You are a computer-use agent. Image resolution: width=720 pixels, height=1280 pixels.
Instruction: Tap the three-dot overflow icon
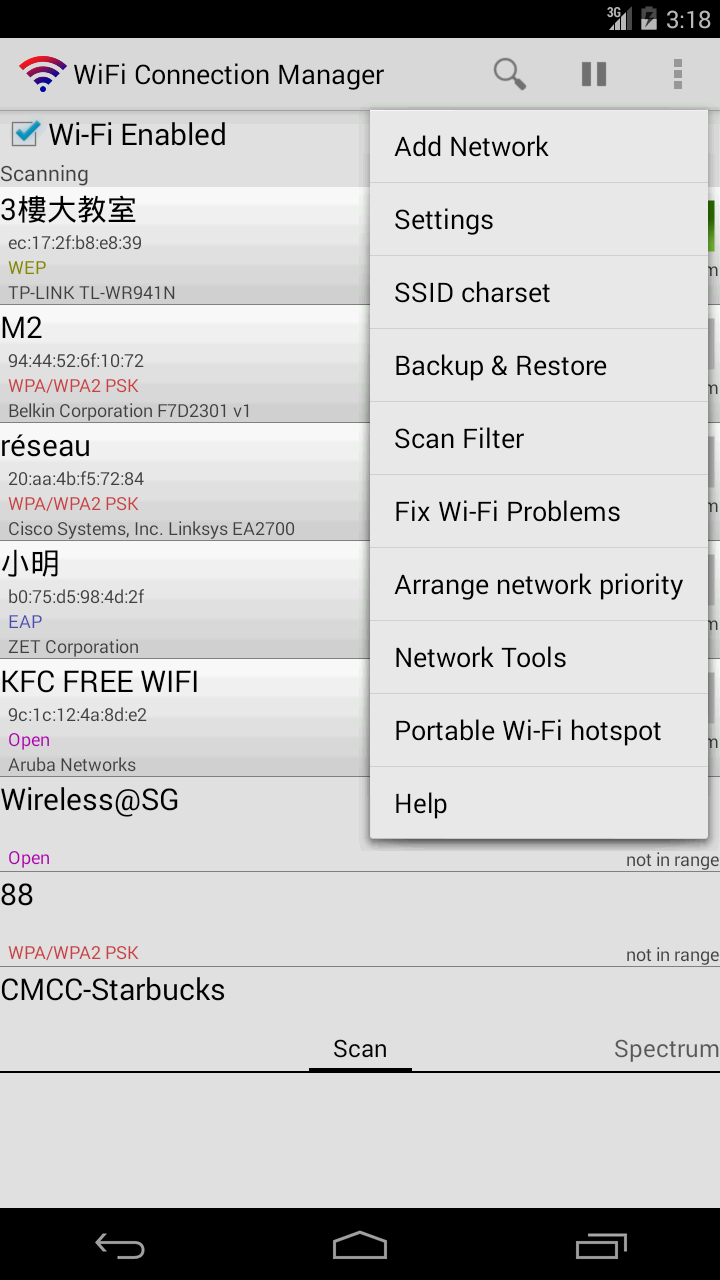(x=678, y=74)
